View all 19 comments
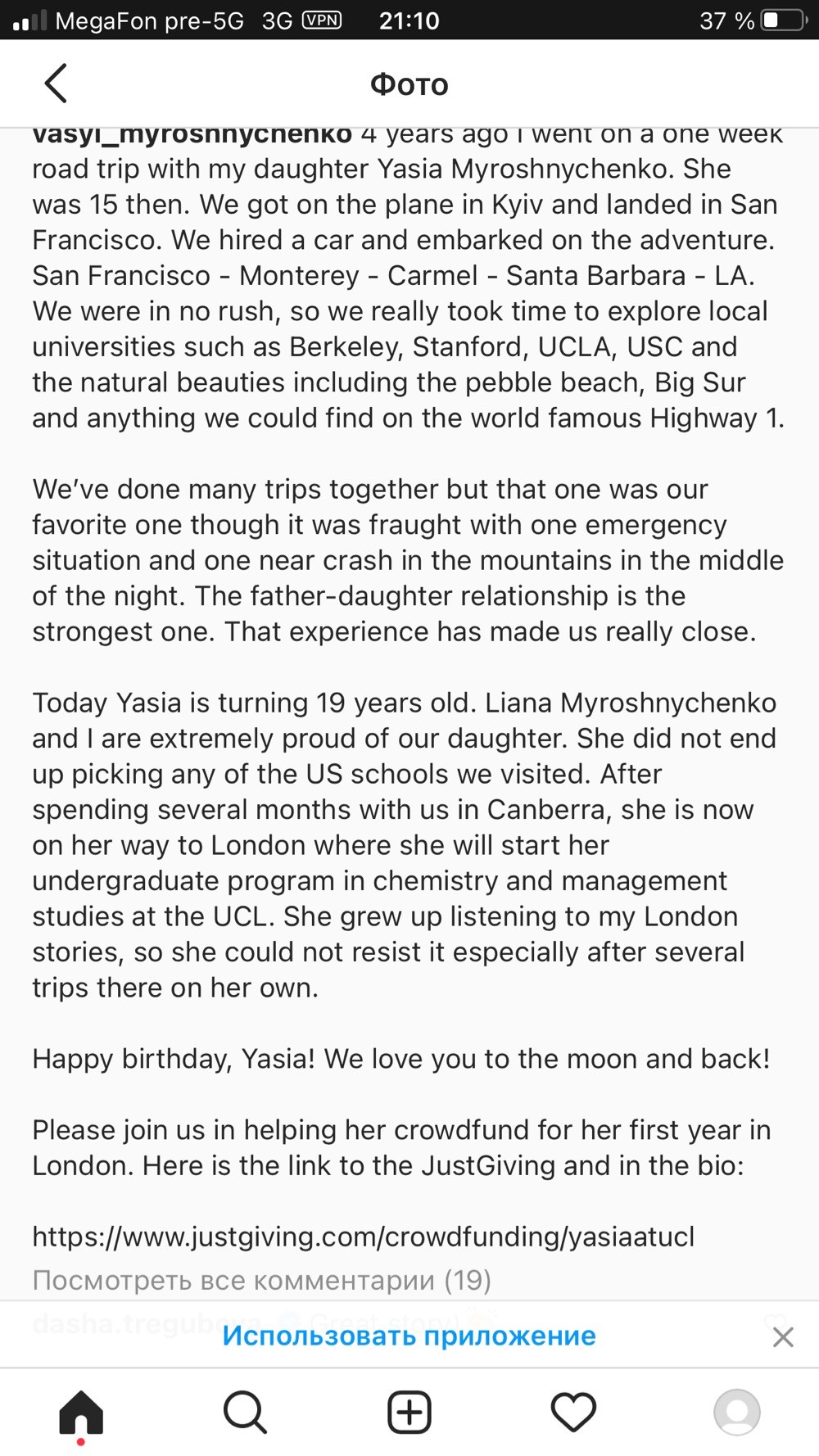The image size is (819, 1456). (x=261, y=1280)
